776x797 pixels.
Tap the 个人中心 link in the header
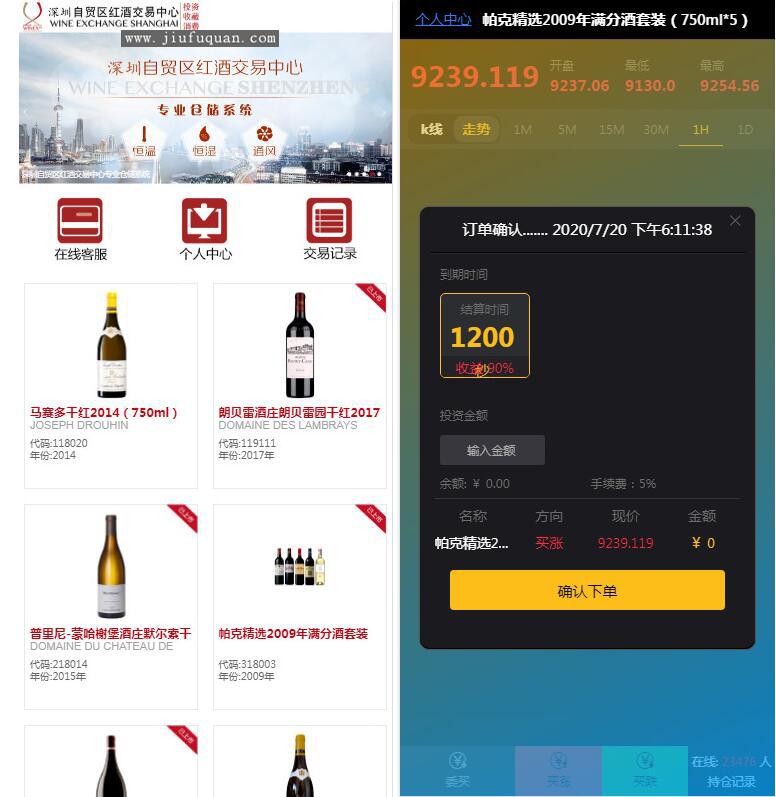(x=443, y=19)
